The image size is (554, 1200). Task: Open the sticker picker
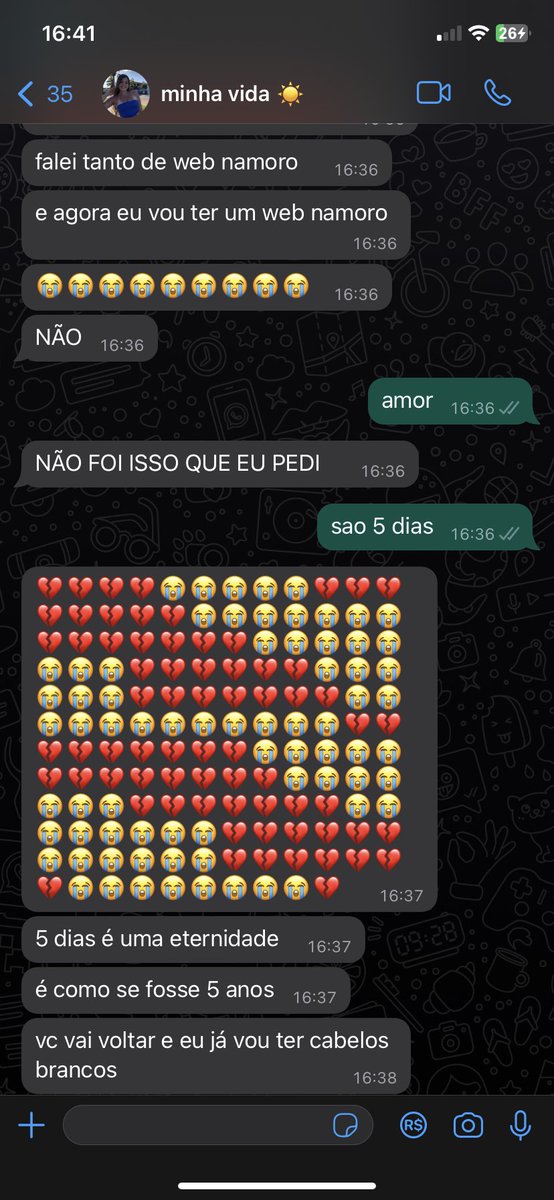pyautogui.click(x=346, y=1126)
